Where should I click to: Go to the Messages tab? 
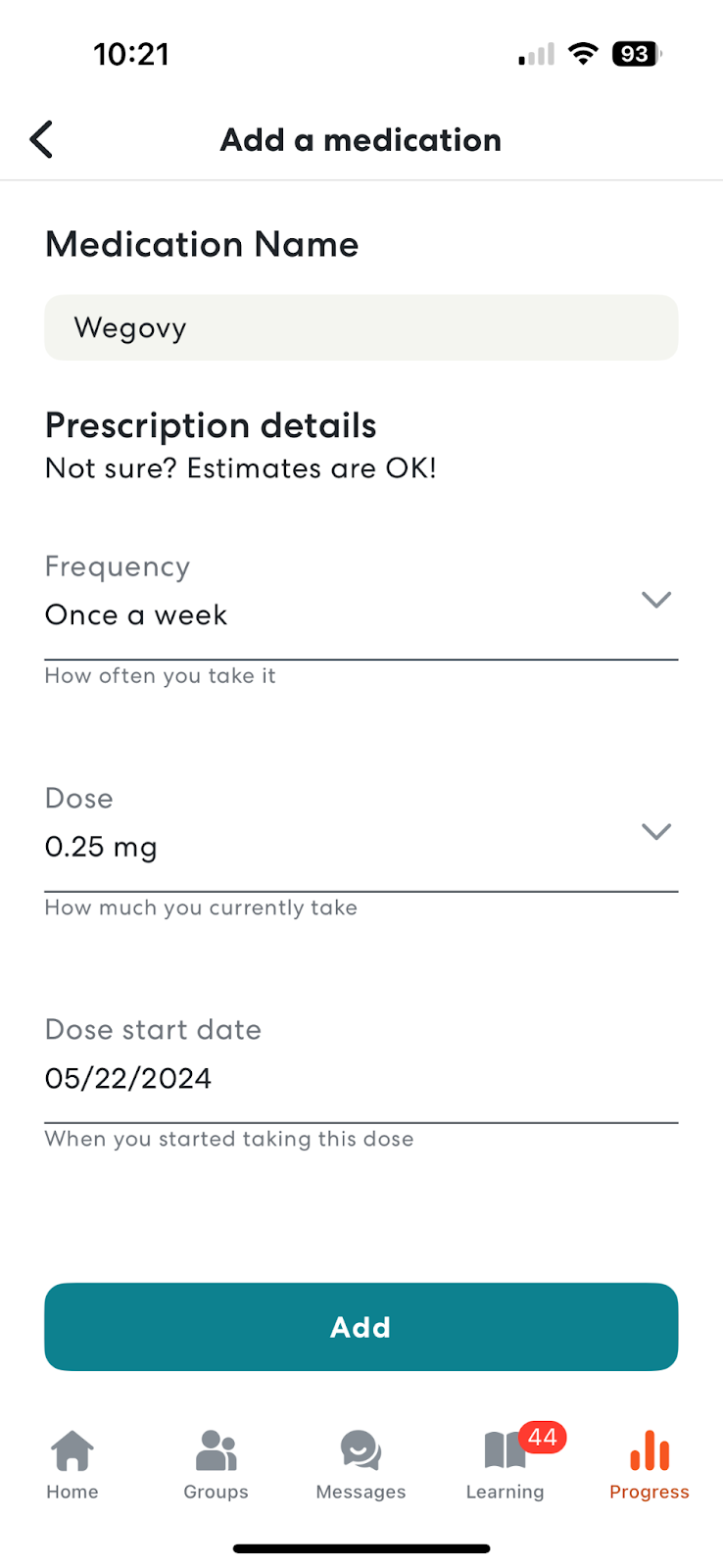[361, 1465]
